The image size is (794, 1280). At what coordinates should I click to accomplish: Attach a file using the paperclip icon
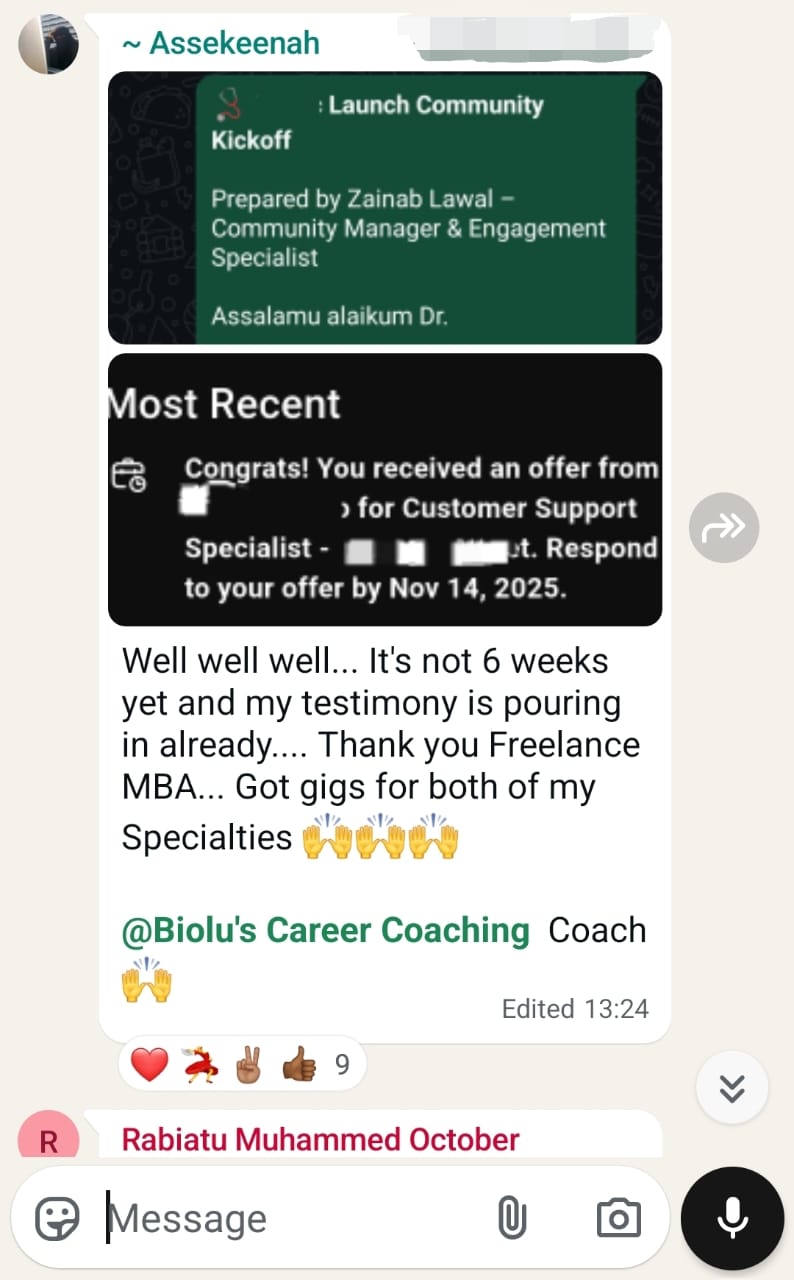point(511,1218)
